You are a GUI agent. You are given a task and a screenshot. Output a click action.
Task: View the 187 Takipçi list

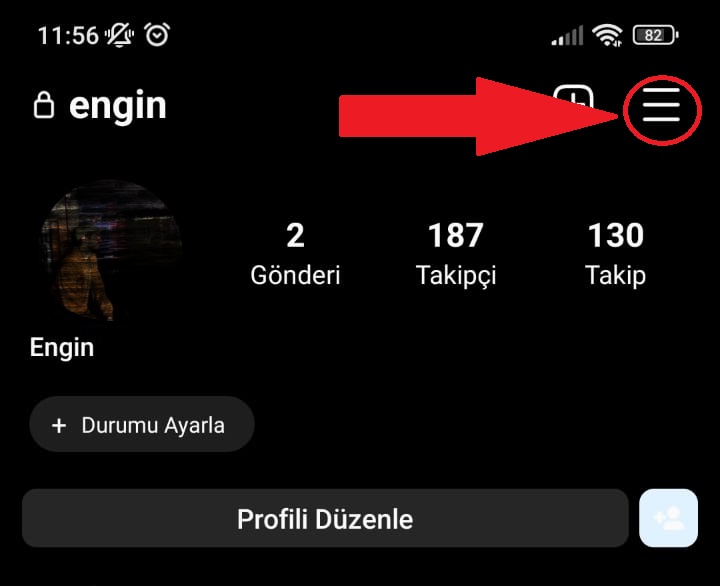[455, 253]
